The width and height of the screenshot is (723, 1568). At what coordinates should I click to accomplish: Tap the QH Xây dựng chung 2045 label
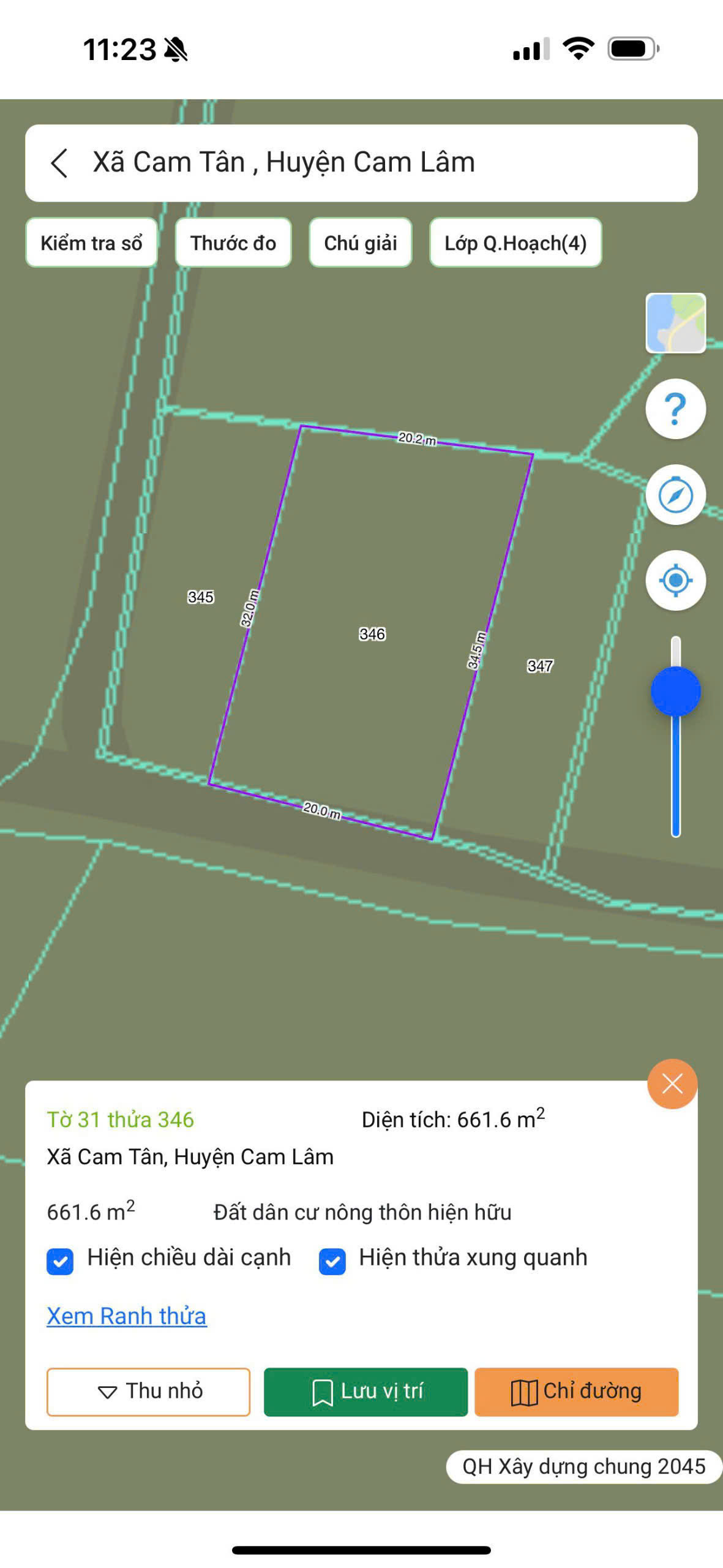583,1466
